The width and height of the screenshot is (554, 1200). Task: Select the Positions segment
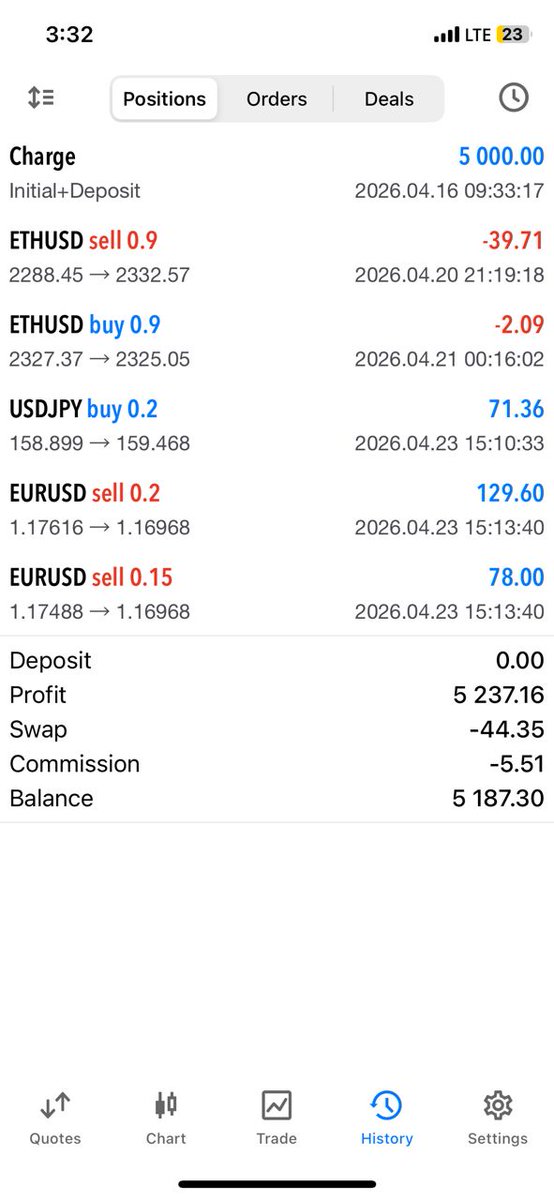click(164, 99)
